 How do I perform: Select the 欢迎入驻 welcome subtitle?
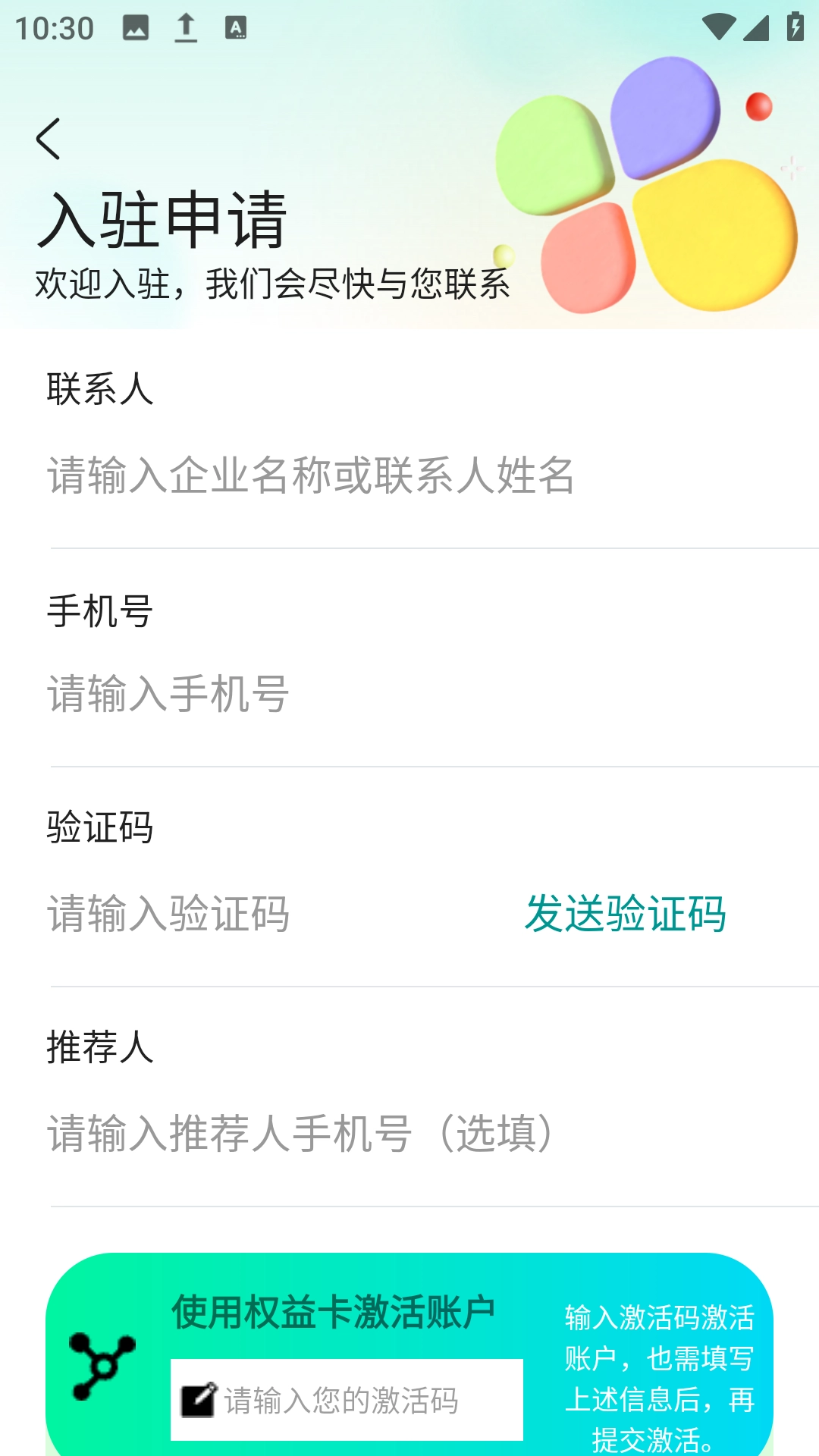[x=273, y=284]
